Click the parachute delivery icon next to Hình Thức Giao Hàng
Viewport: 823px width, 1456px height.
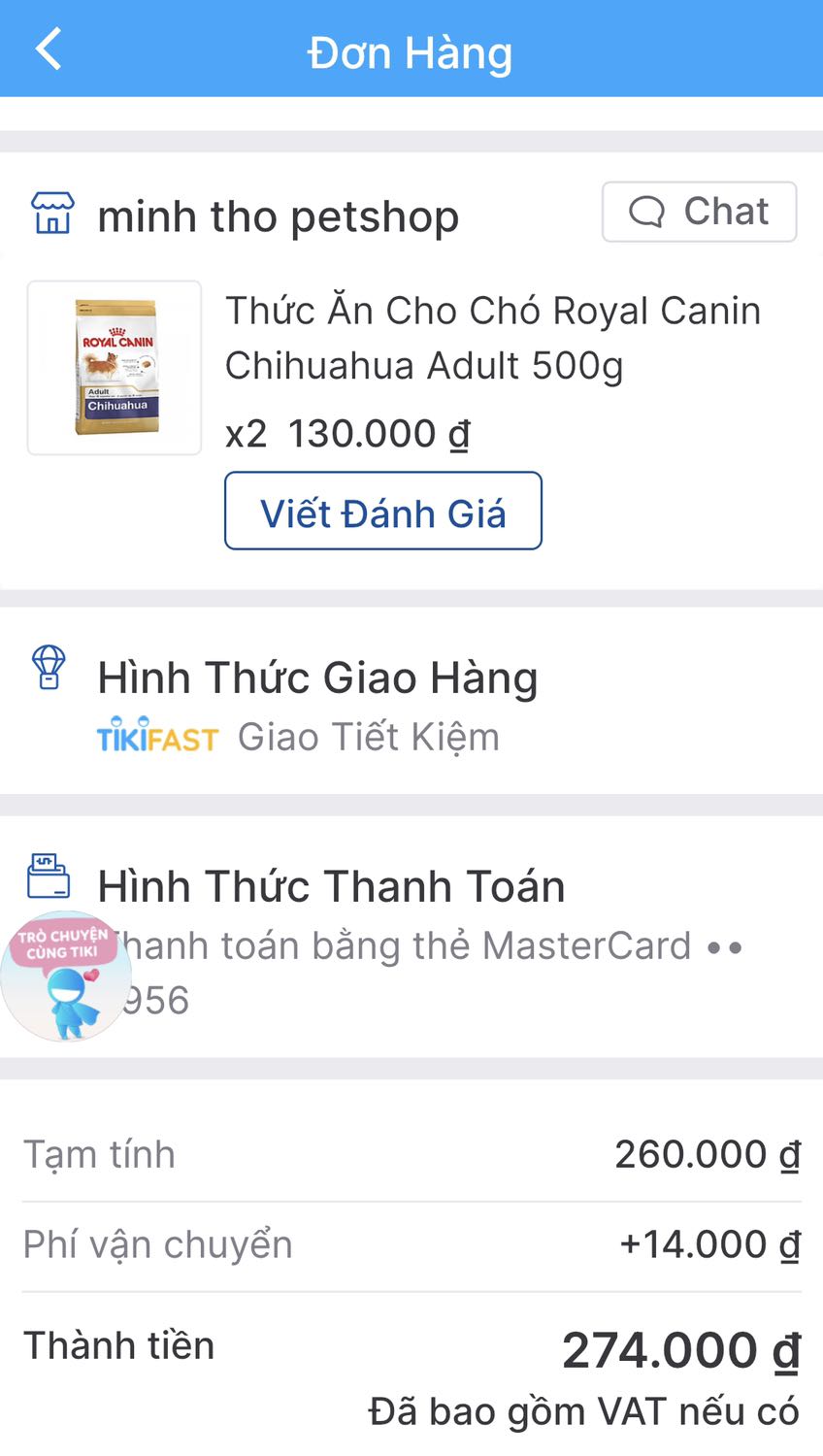tap(49, 667)
